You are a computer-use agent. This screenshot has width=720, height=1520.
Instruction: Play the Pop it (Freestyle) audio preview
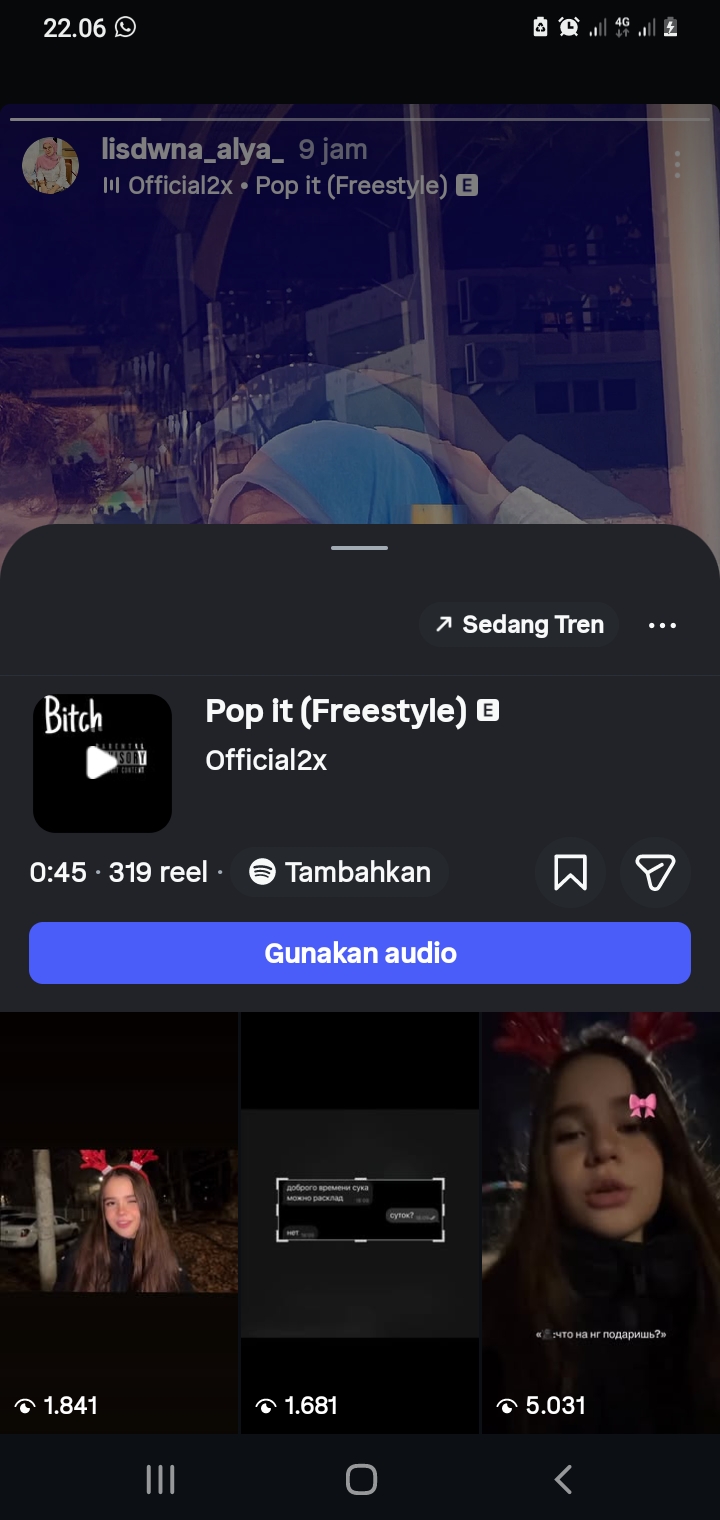tap(102, 763)
